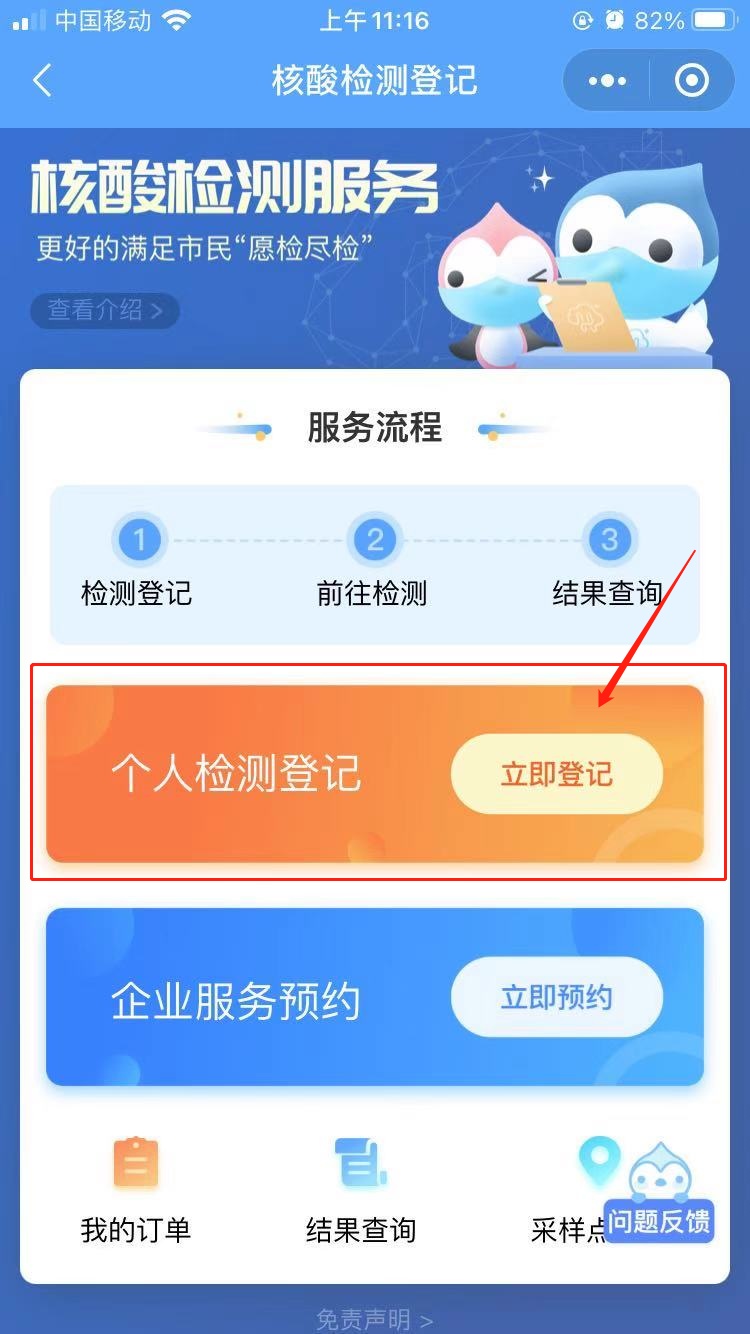This screenshot has width=750, height=1334.
Task: View the 免责声明 disclaimer
Action: [374, 1320]
